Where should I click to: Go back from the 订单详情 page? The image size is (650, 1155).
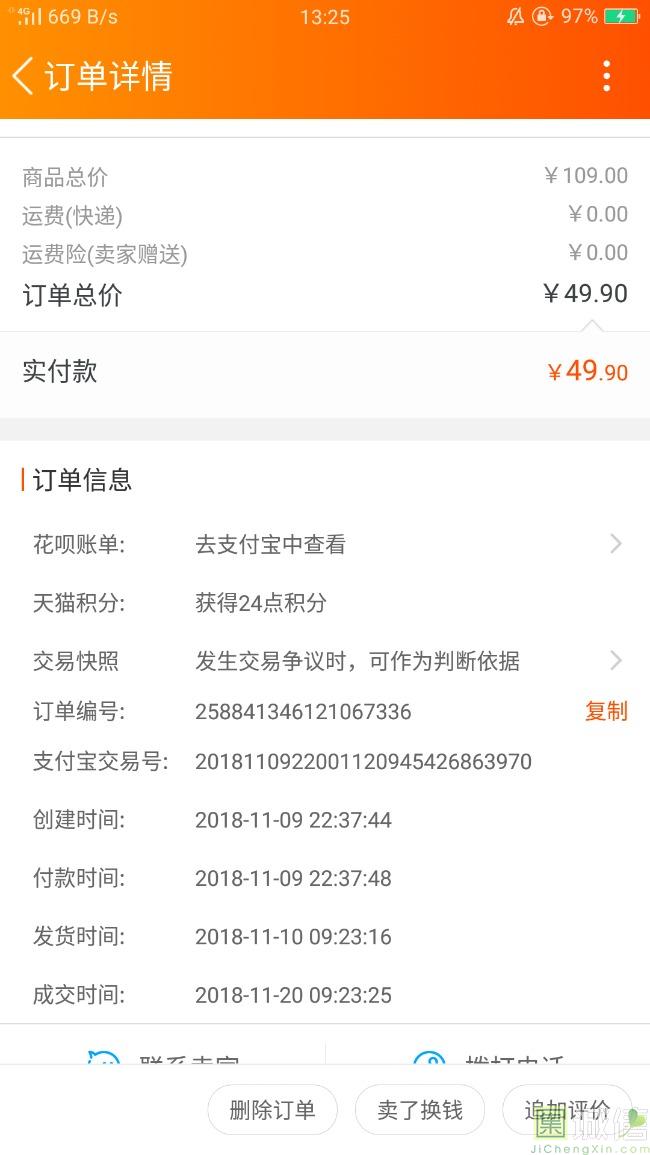pyautogui.click(x=23, y=76)
